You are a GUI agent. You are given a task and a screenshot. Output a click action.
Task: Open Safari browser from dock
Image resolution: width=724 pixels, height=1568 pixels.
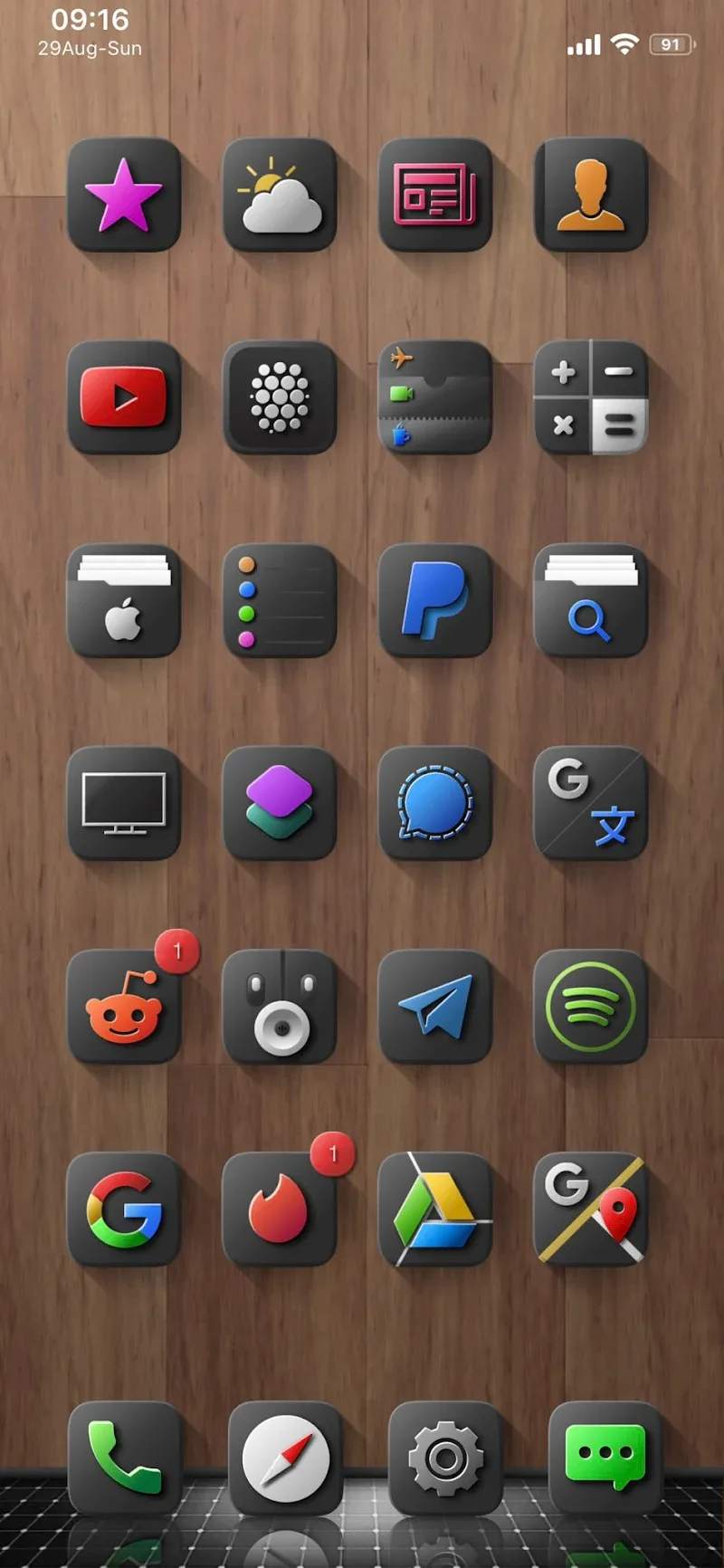coord(285,1457)
